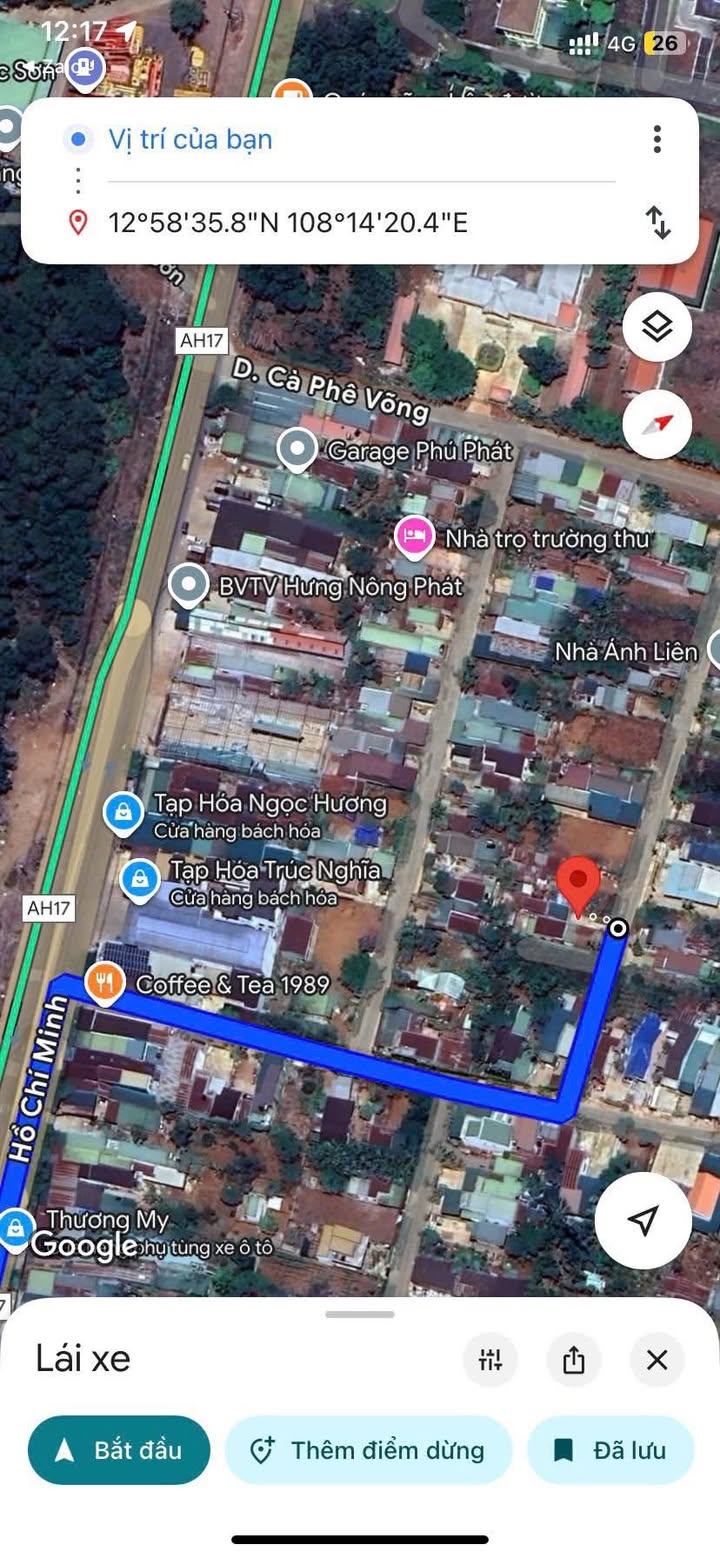Select the Tạp Hóa Trúc Nghĩa marker

point(140,878)
